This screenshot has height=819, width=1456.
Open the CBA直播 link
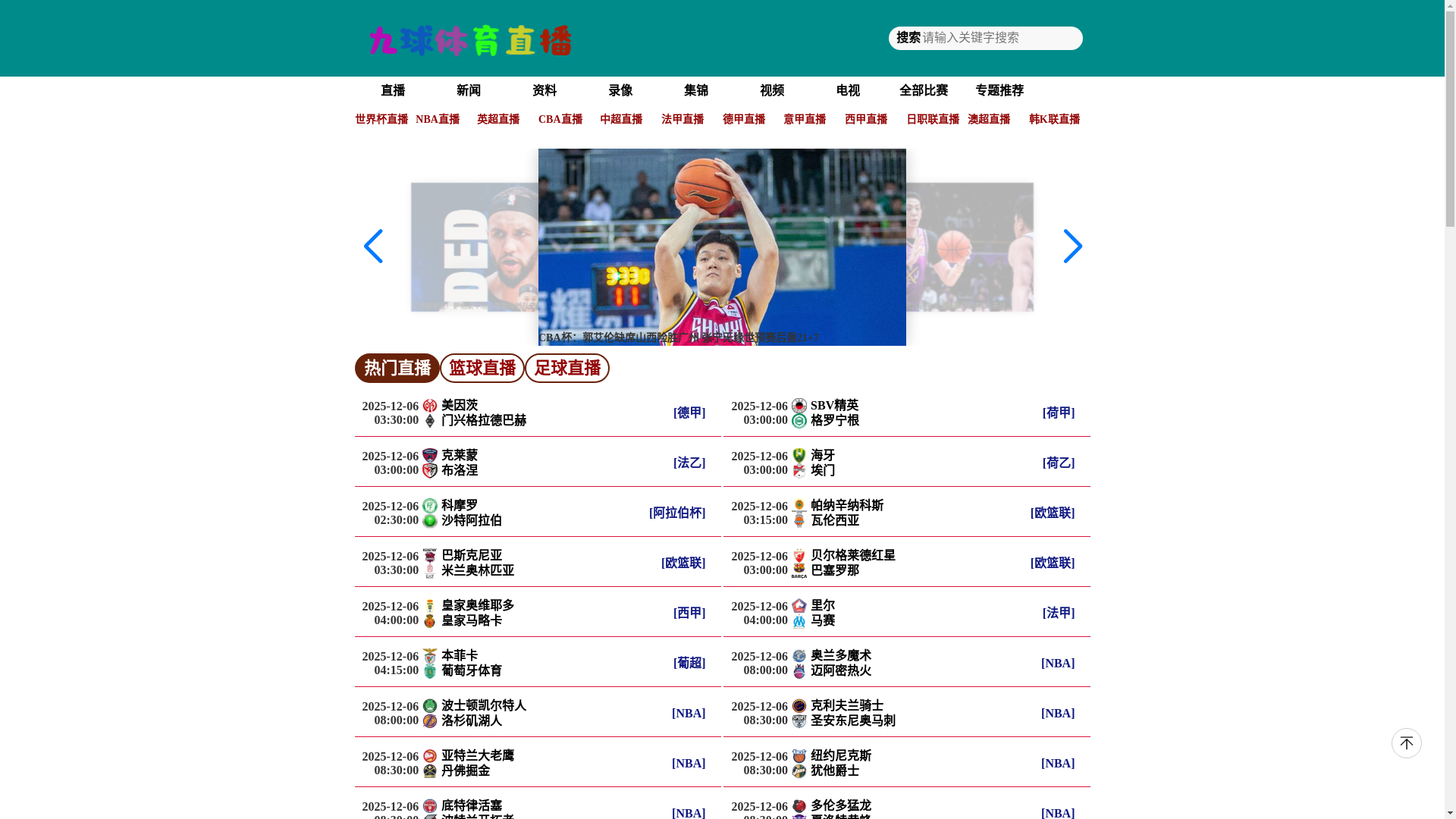coord(560,120)
